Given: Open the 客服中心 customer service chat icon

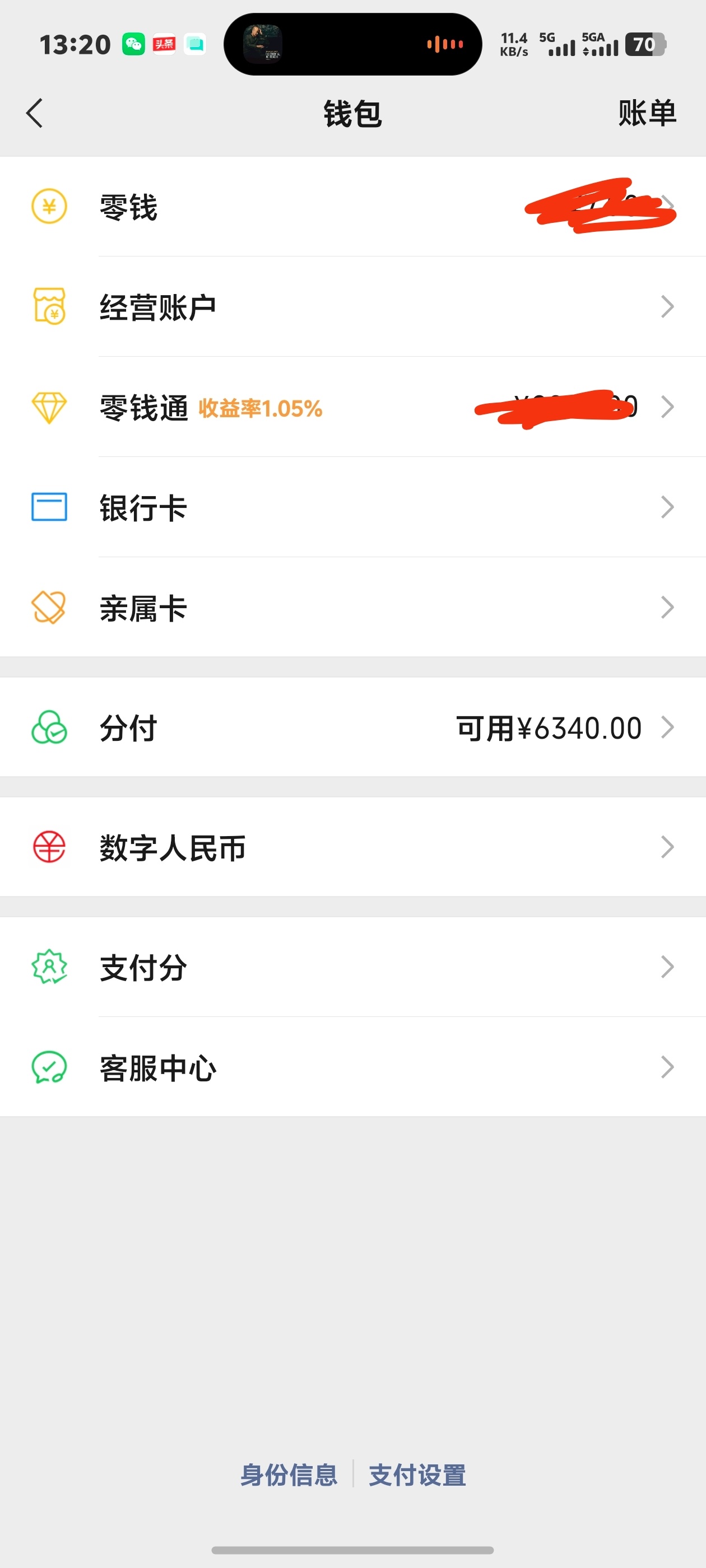Looking at the screenshot, I should point(50,1066).
